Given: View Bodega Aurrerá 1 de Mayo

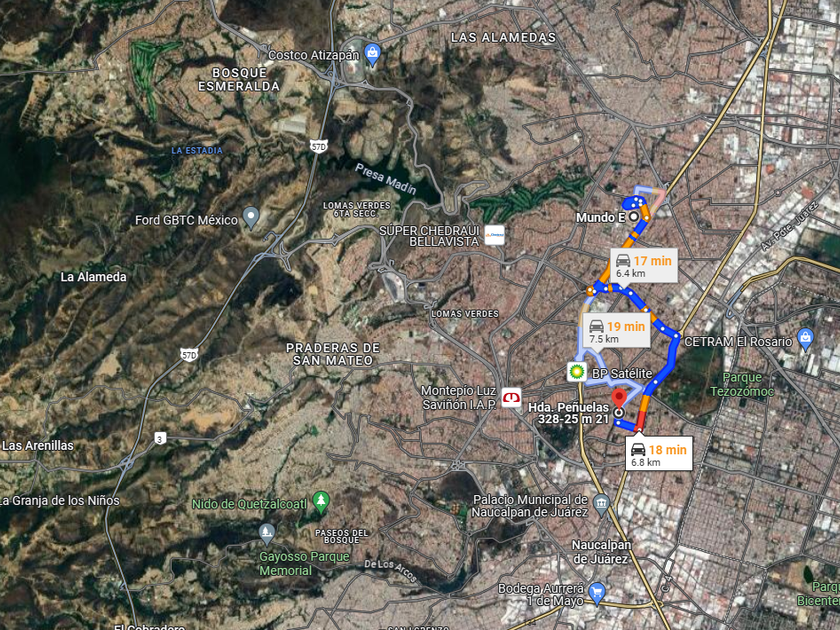Looking at the screenshot, I should [x=596, y=593].
